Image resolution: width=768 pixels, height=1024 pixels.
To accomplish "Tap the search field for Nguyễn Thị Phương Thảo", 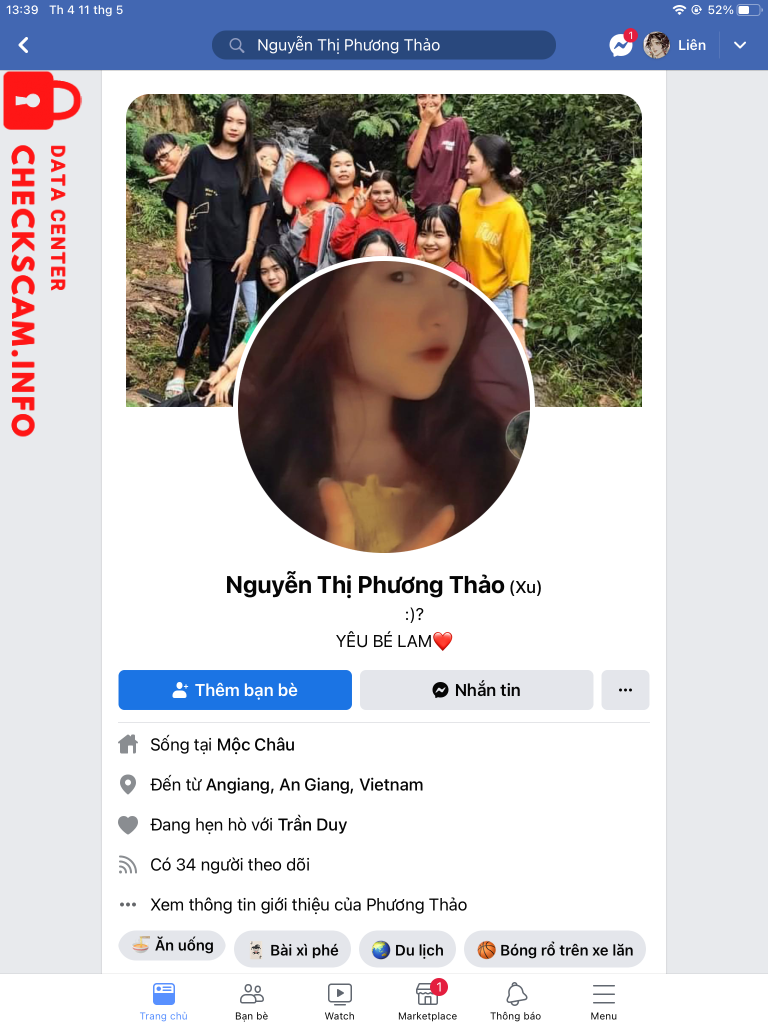I will [384, 45].
